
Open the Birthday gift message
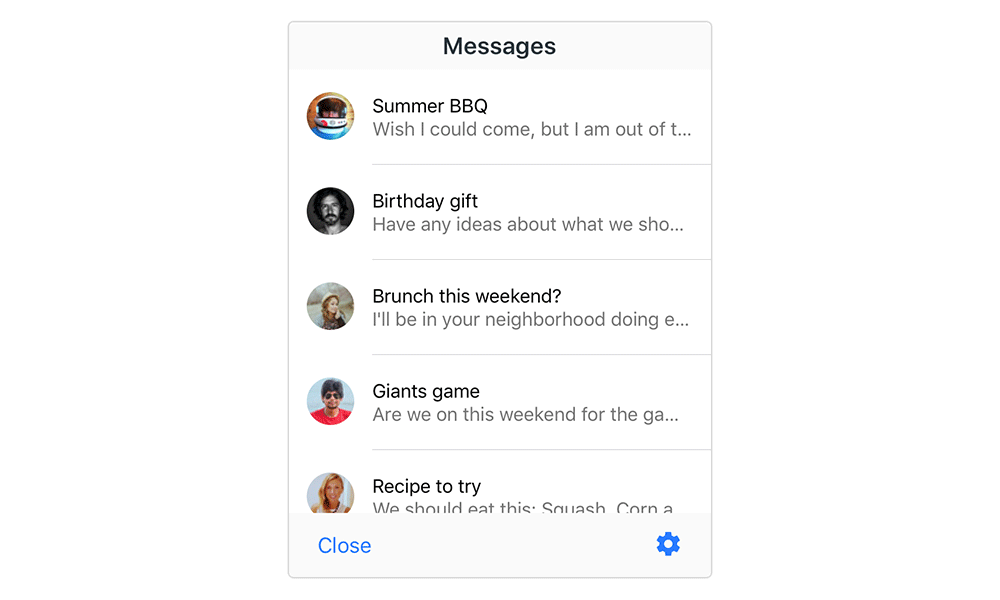[500, 212]
